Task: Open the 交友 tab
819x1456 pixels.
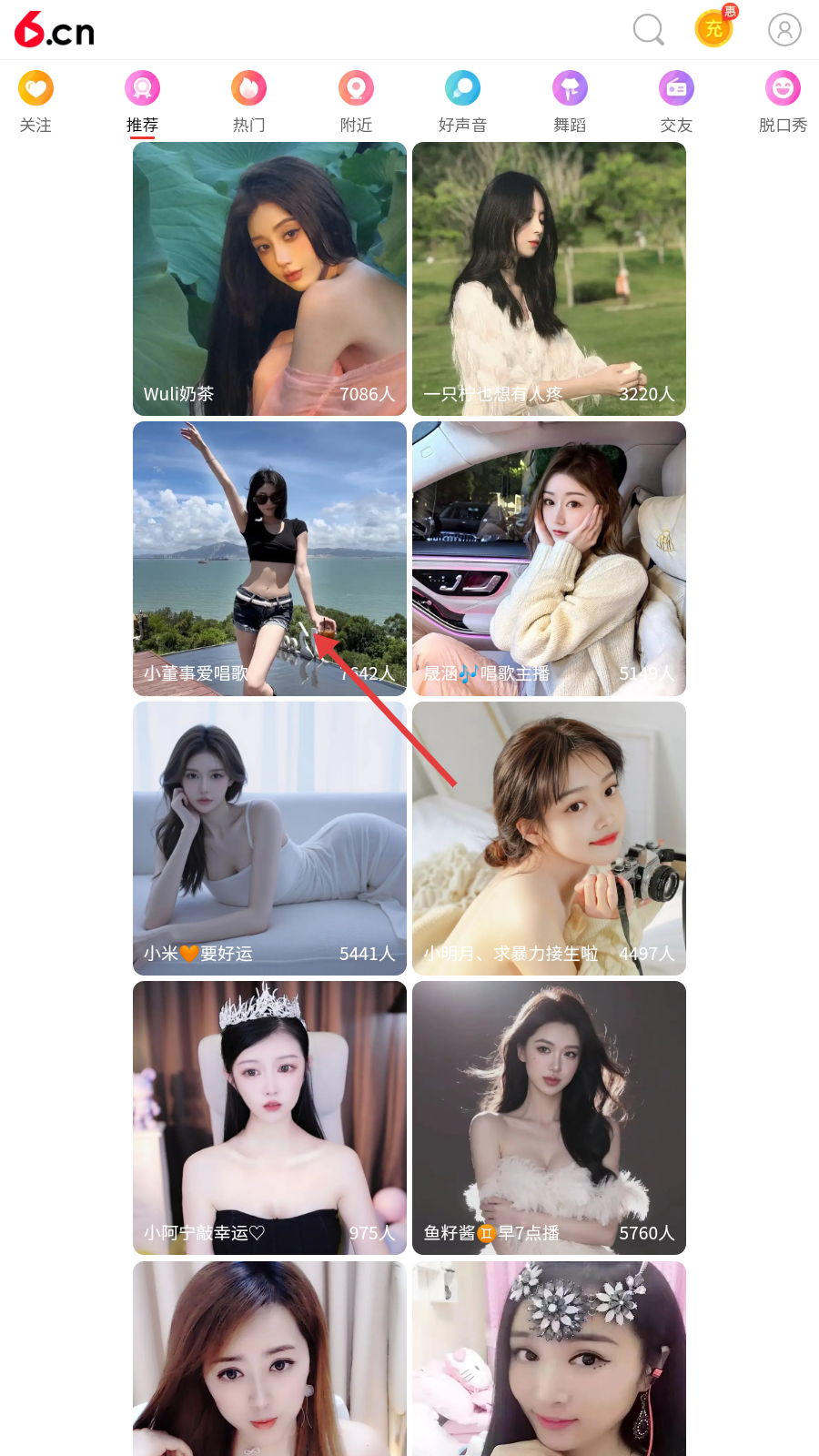Action: [676, 102]
